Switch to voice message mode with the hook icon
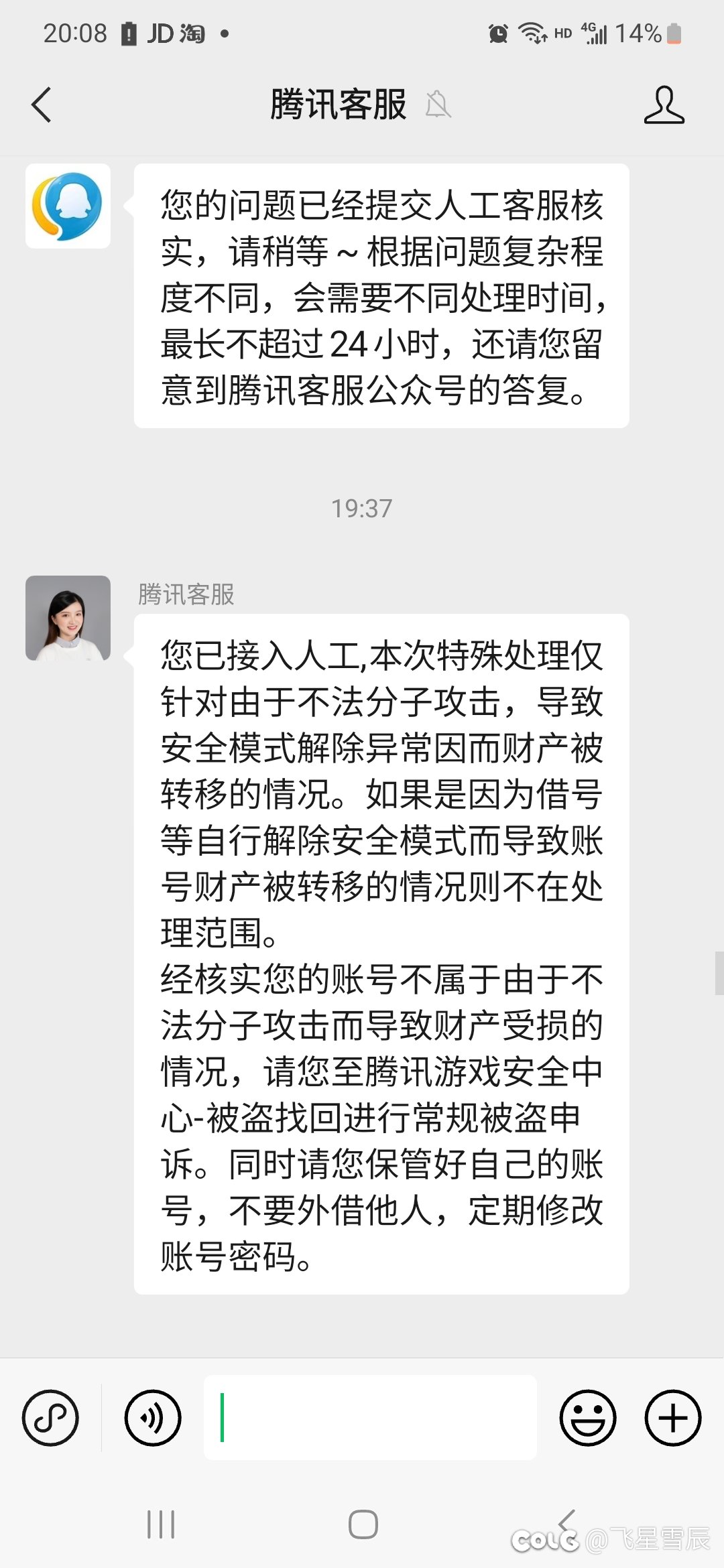724x1568 pixels. point(52,1418)
